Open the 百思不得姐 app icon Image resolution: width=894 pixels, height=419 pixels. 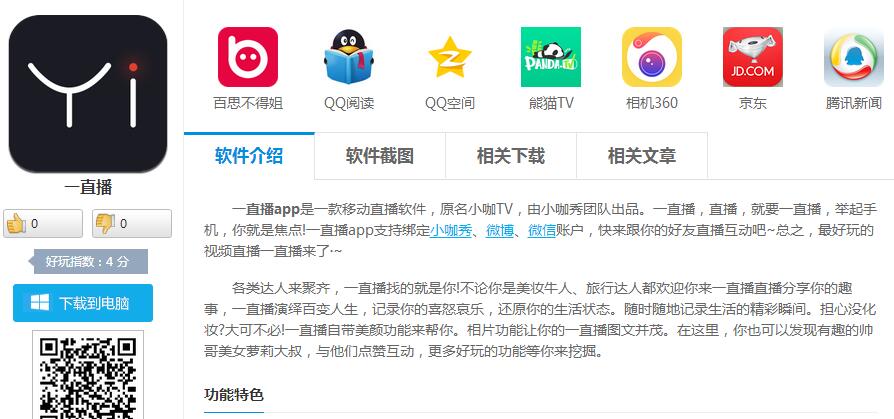point(247,58)
